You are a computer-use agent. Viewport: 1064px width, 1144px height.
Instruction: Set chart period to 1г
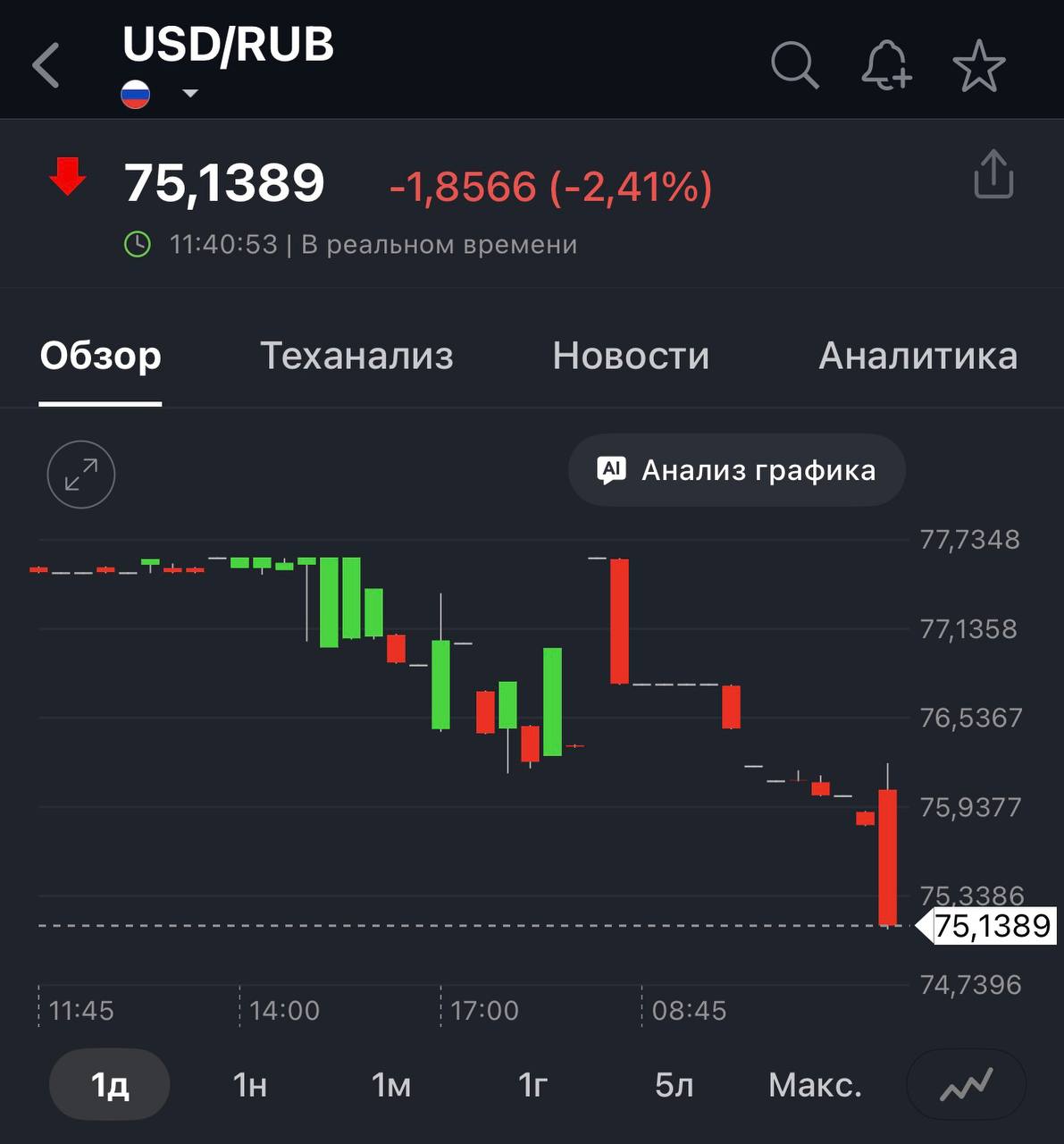532,1085
